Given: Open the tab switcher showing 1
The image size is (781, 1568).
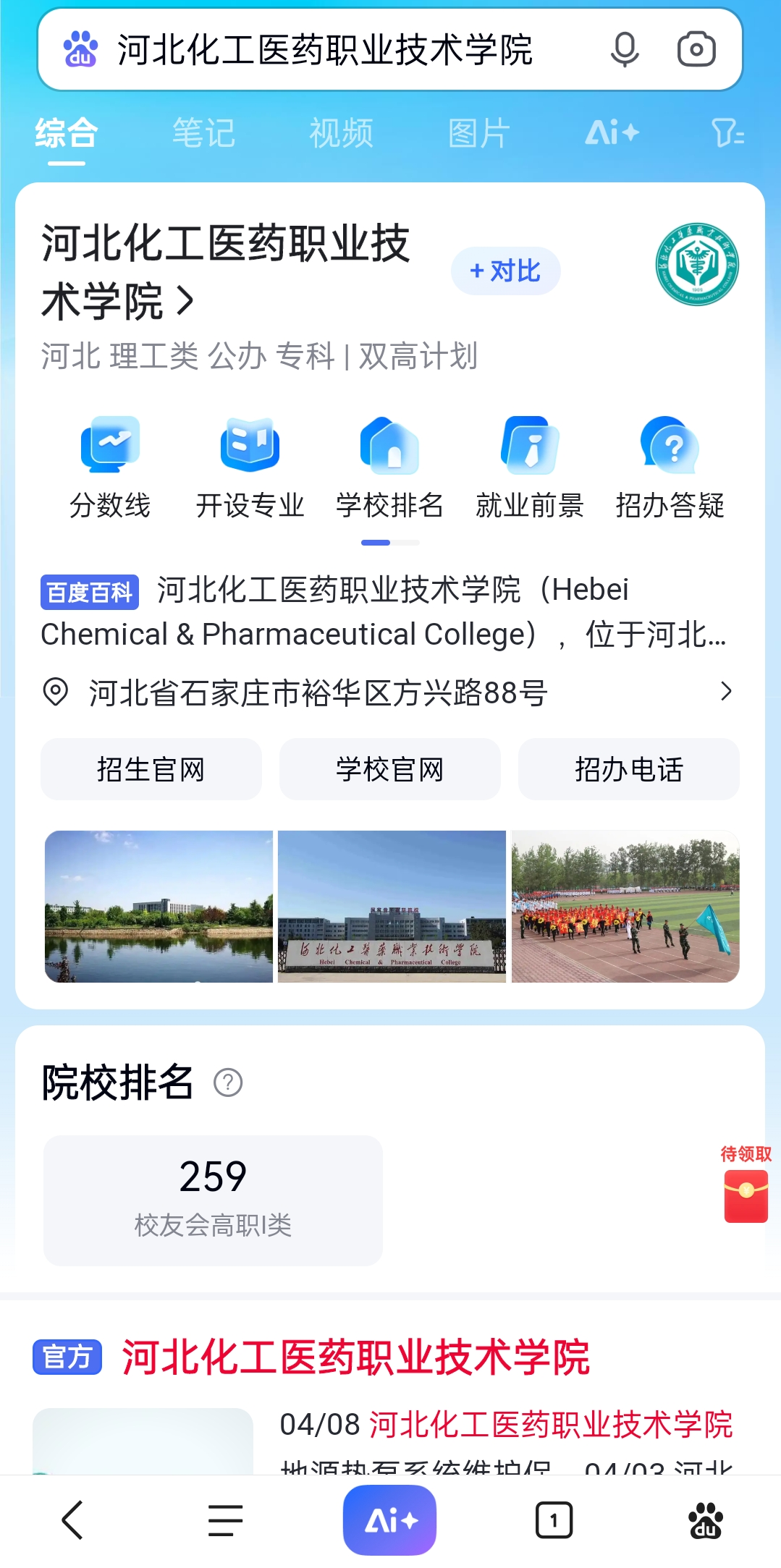Looking at the screenshot, I should 554,1520.
